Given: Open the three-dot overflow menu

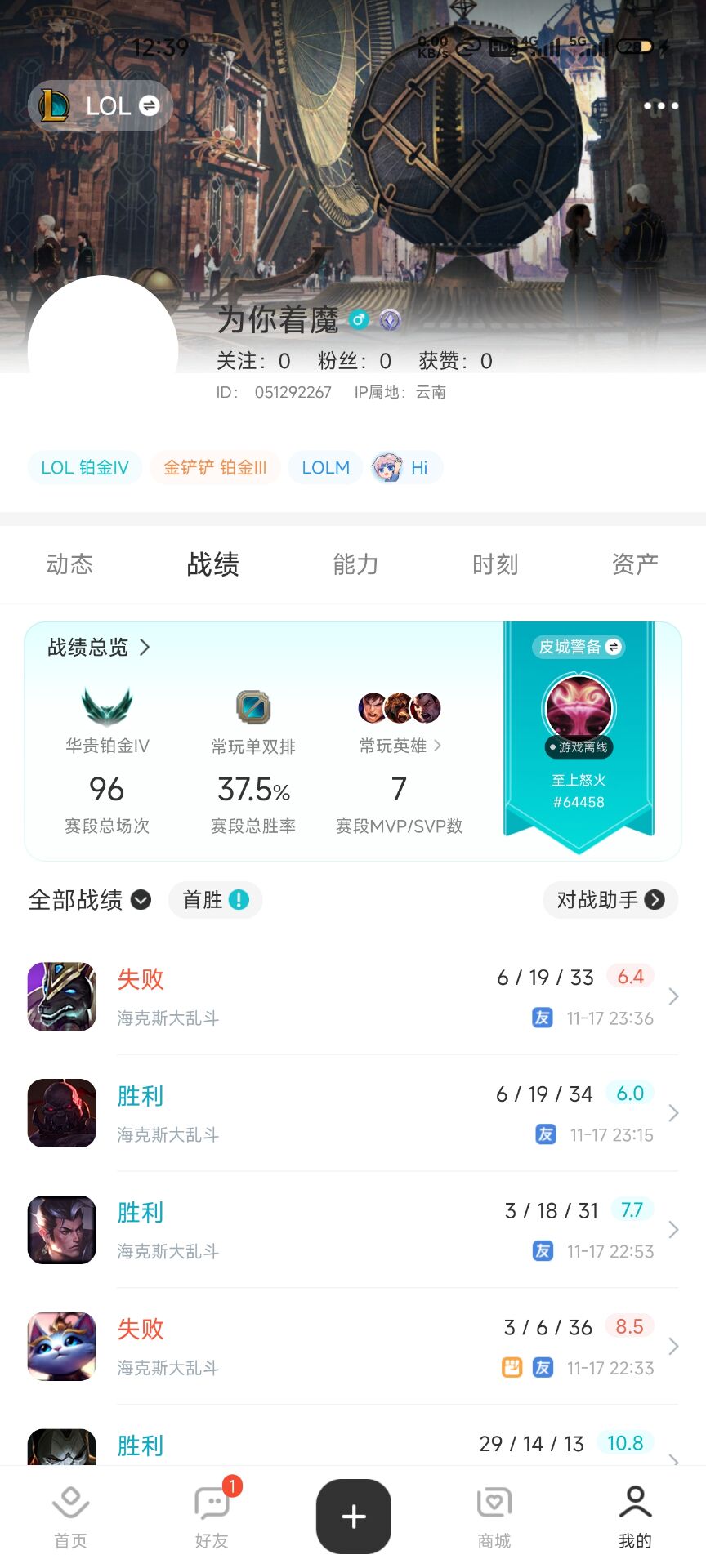Looking at the screenshot, I should (x=660, y=106).
